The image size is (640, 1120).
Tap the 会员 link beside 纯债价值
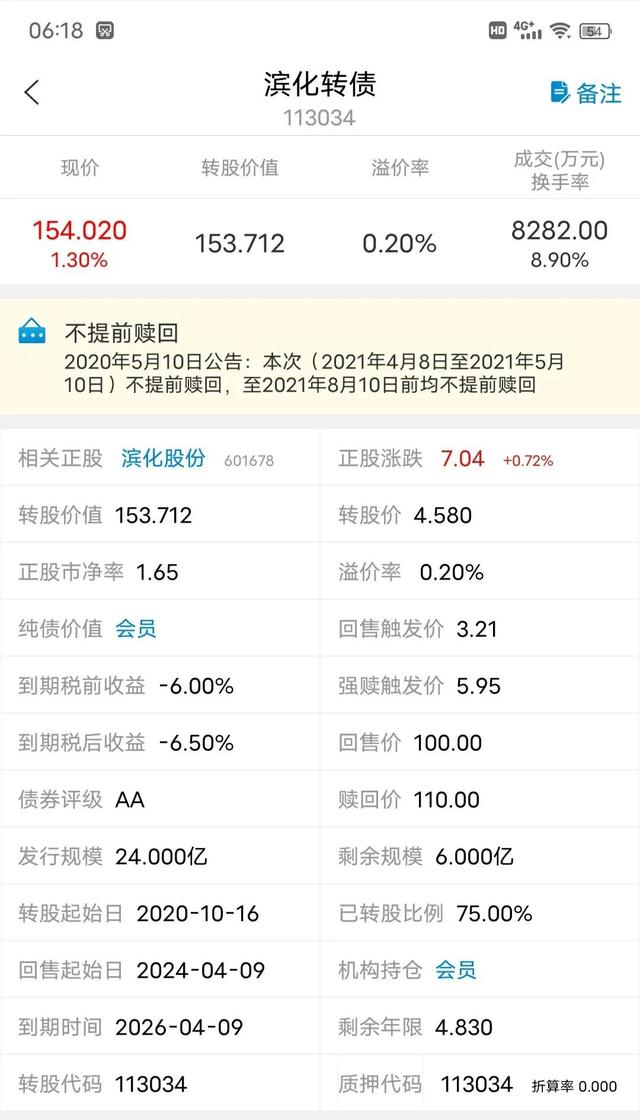pyautogui.click(x=136, y=629)
